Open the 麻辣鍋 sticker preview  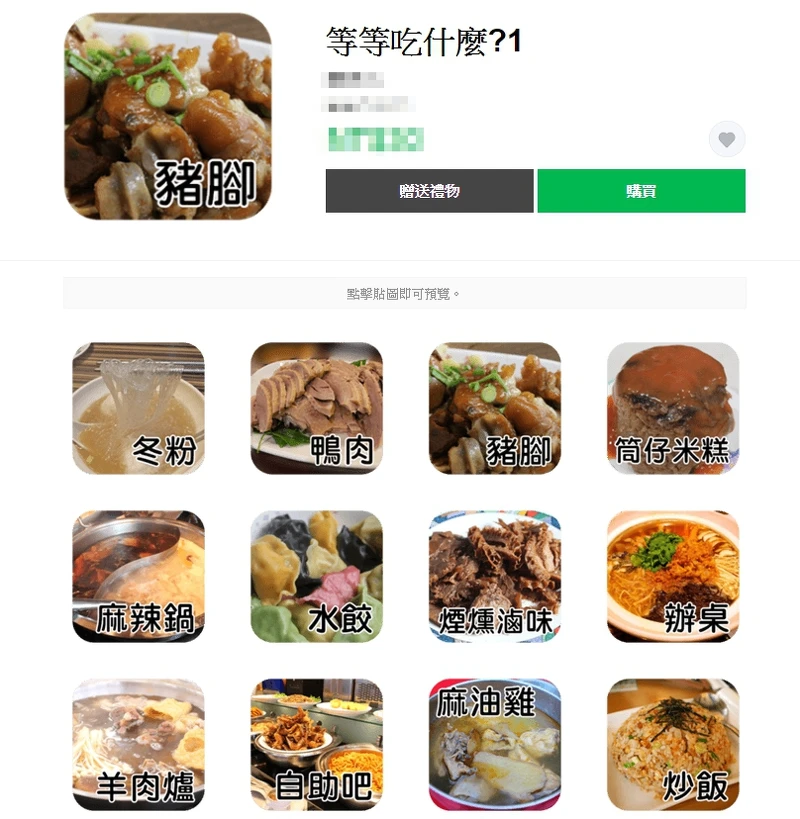pyautogui.click(x=138, y=576)
